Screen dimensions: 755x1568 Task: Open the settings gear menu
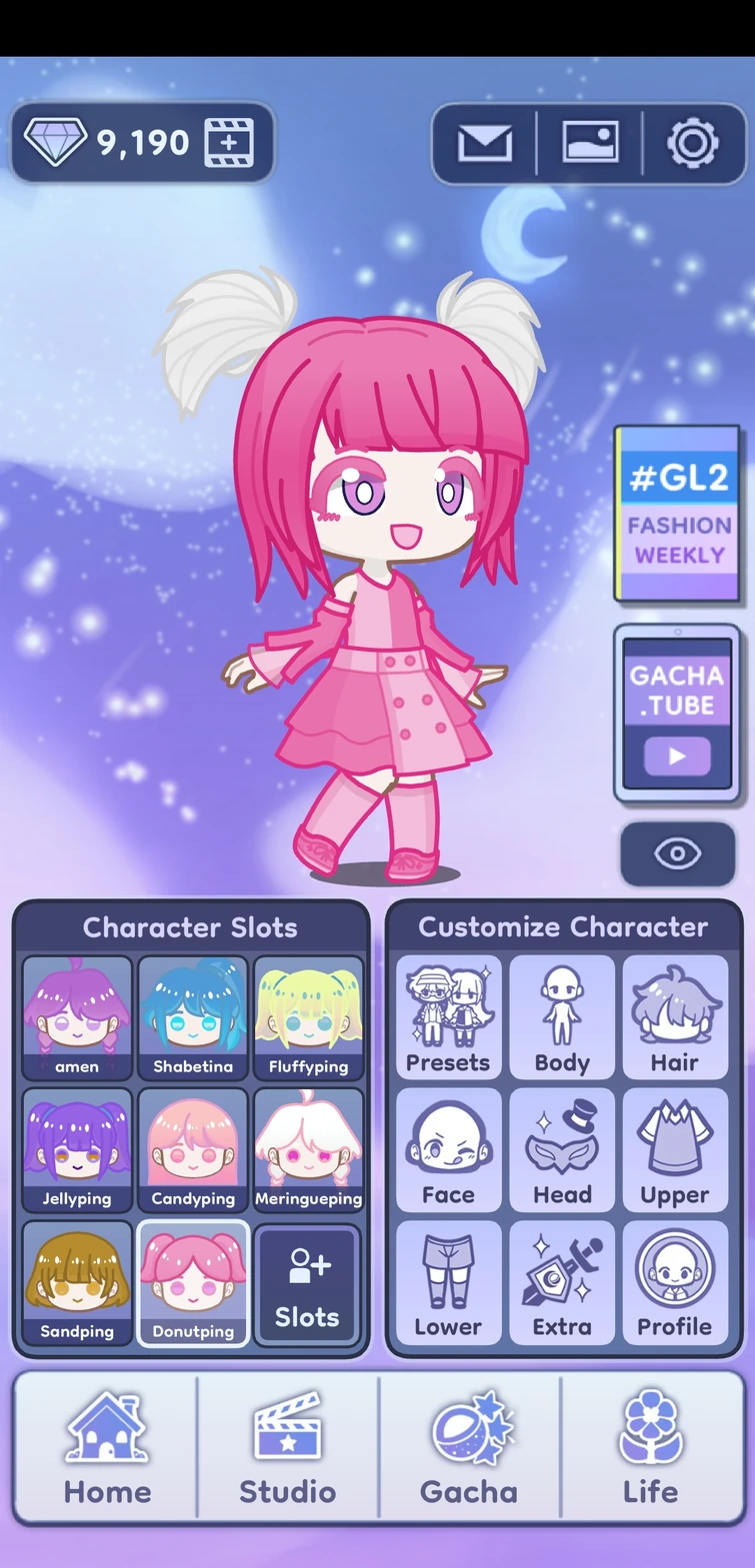(692, 143)
